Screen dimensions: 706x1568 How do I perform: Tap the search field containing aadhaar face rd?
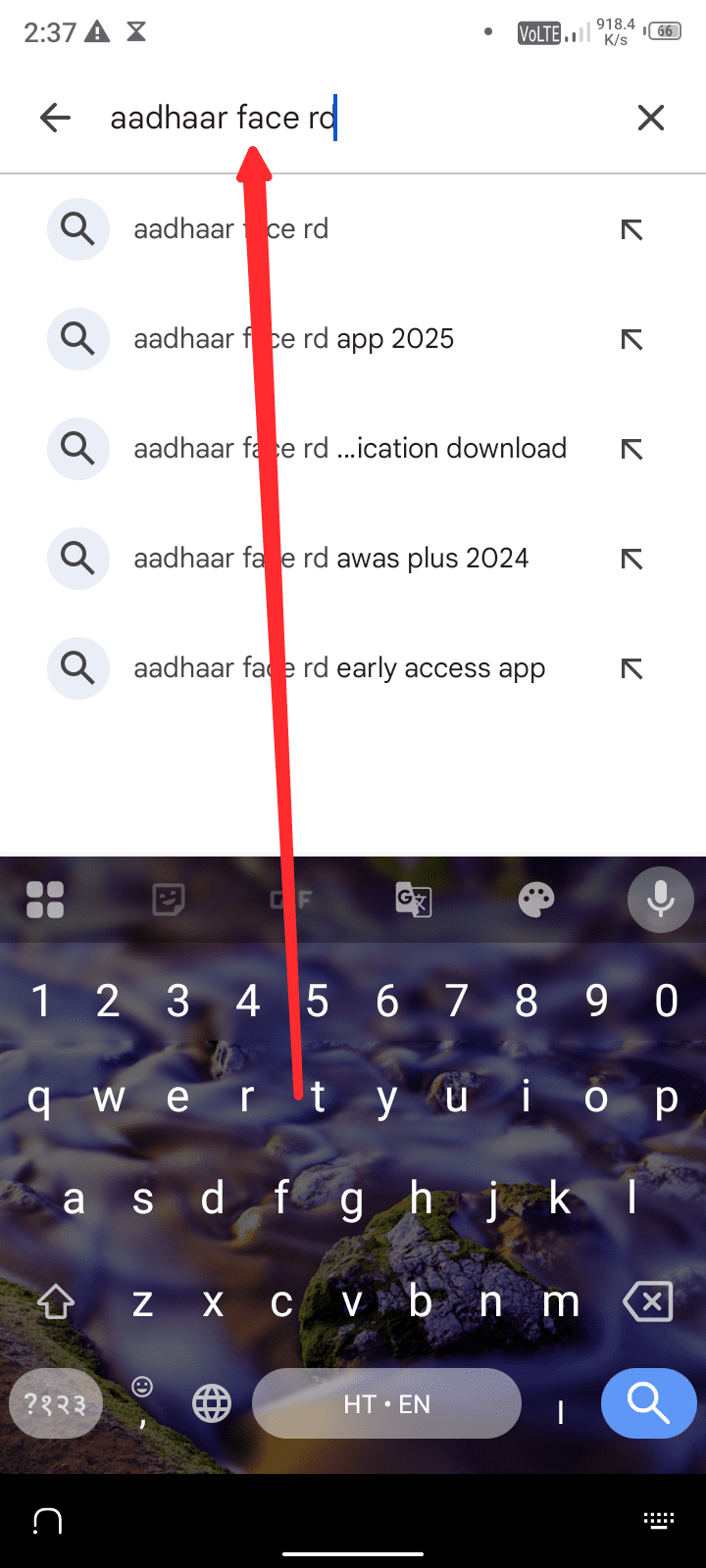(x=353, y=119)
